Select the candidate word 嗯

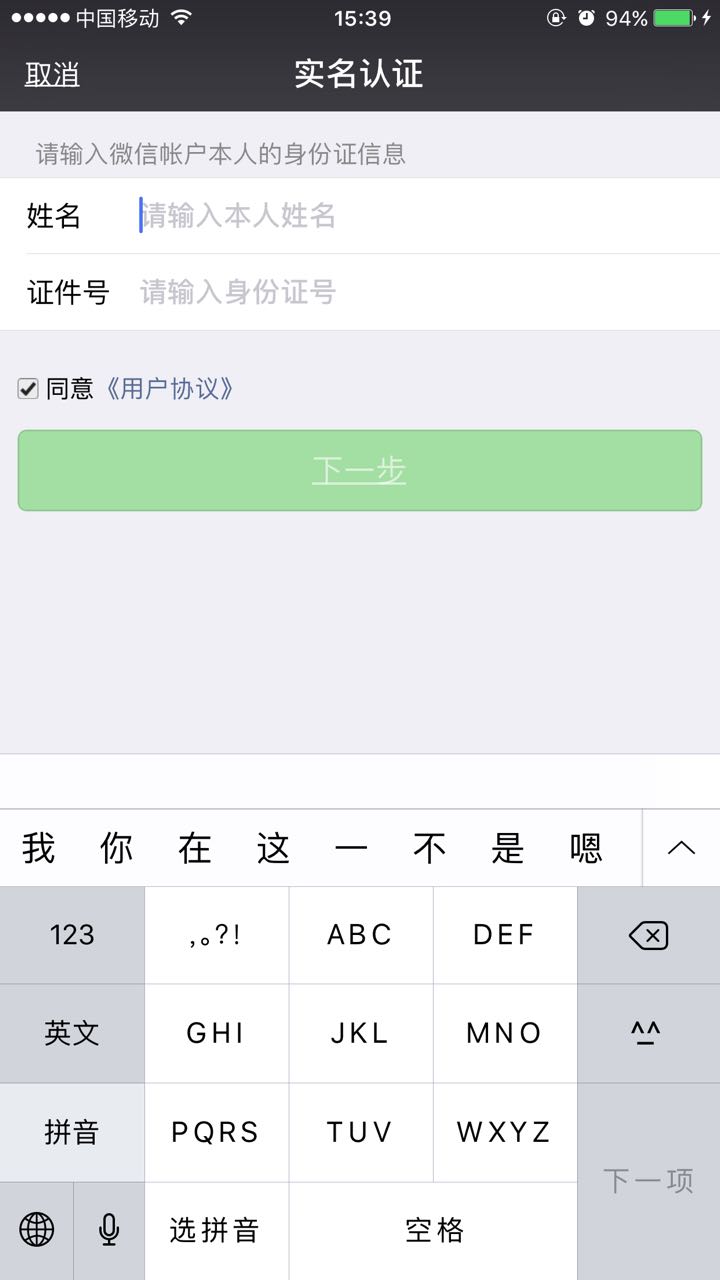point(586,848)
